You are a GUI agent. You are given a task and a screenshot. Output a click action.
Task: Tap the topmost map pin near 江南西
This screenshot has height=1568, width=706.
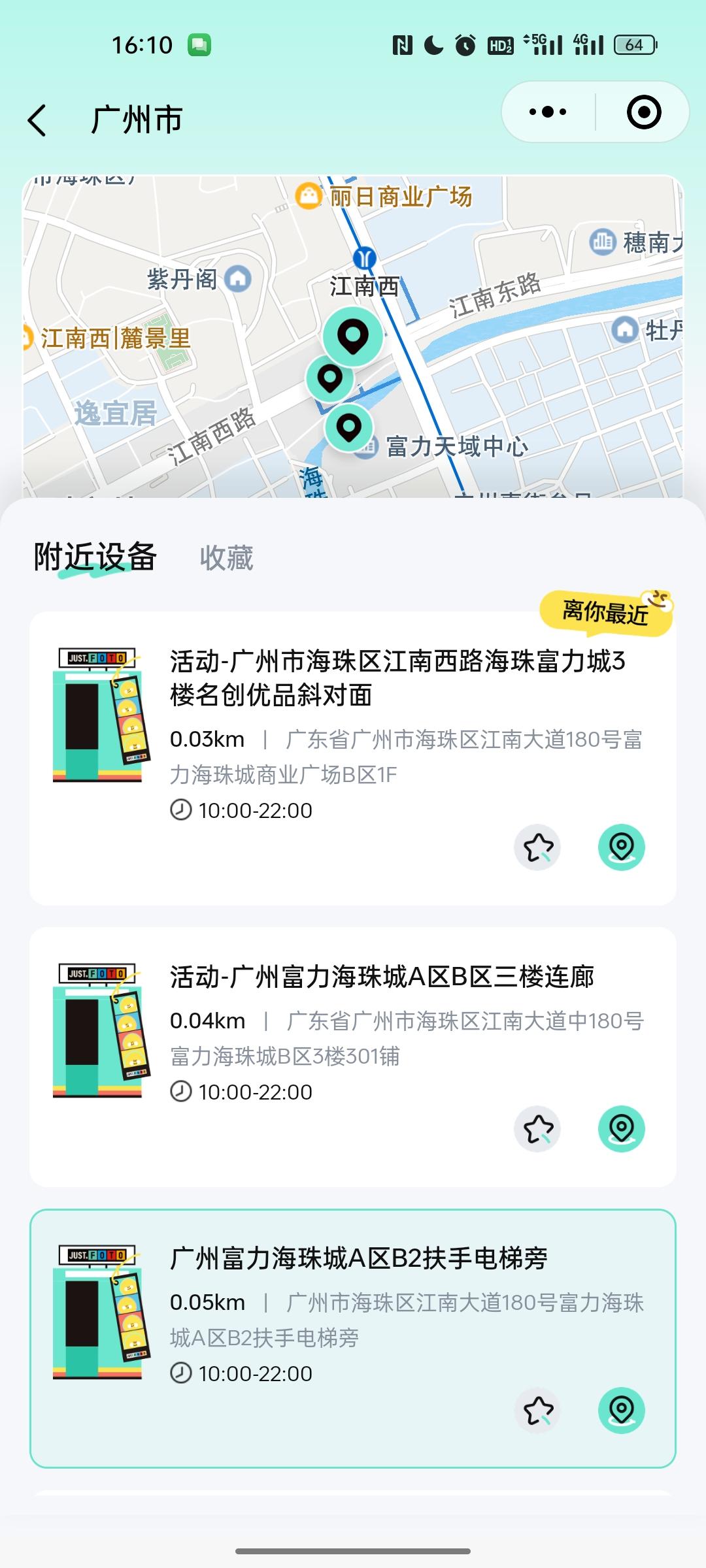tap(353, 336)
